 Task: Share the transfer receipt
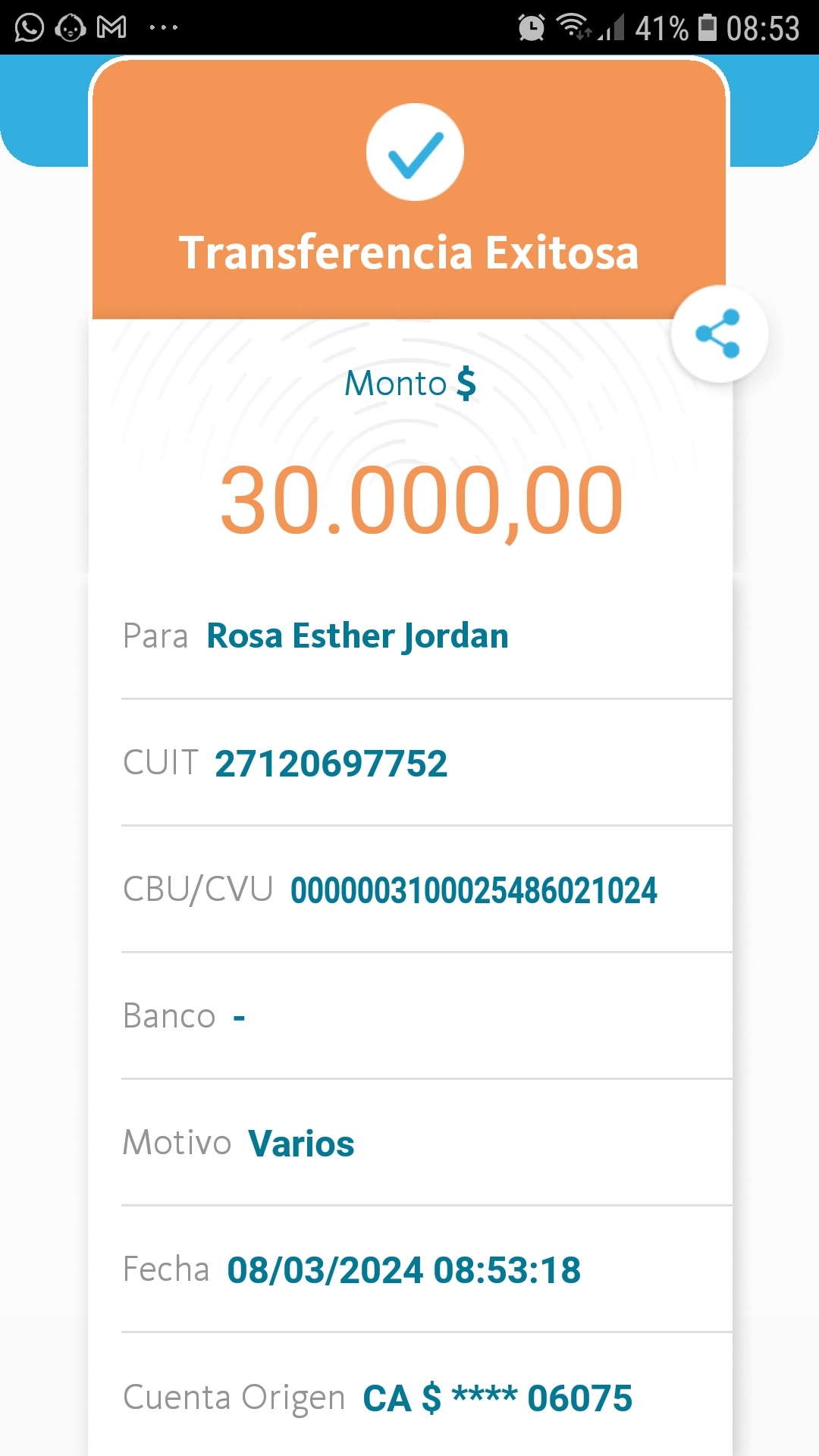pos(719,334)
